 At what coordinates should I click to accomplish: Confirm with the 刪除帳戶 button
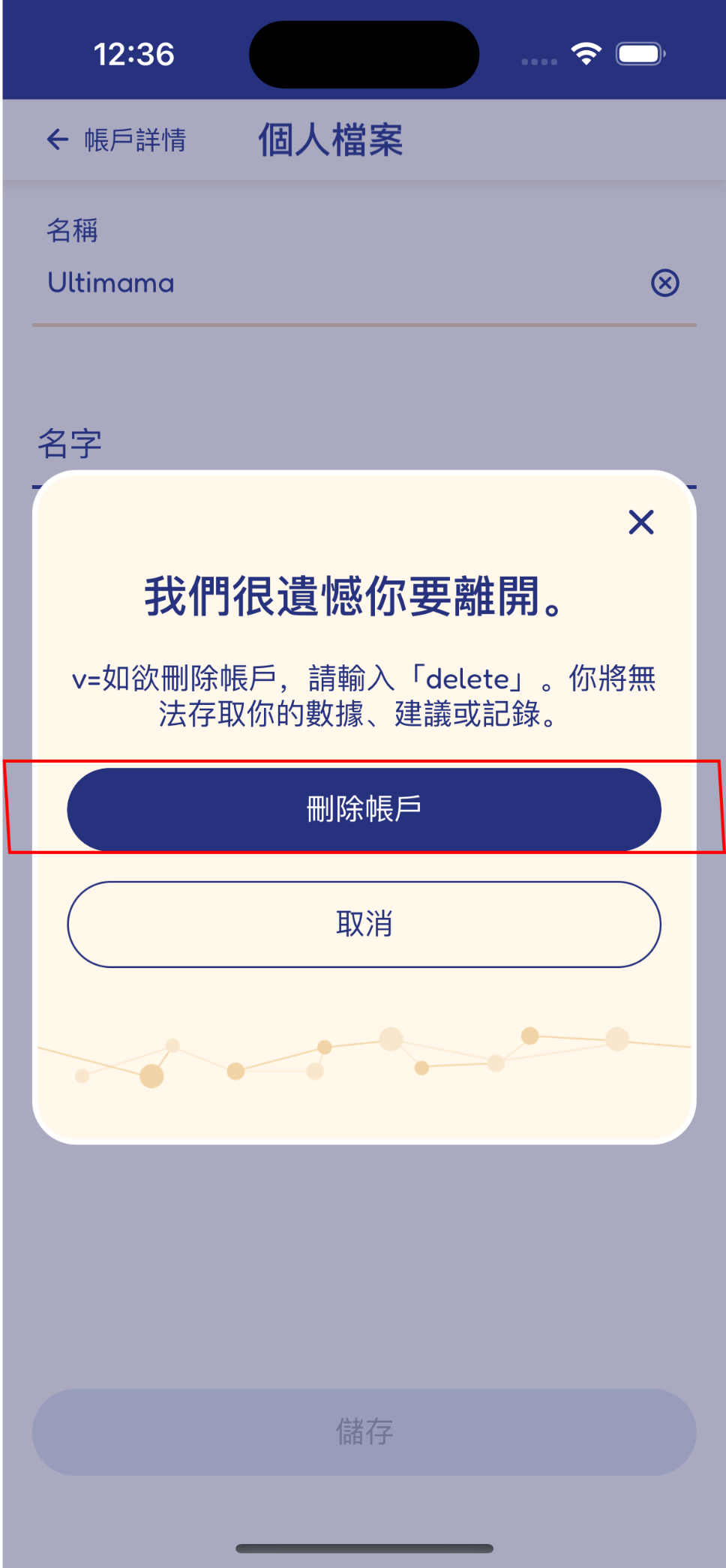coord(364,809)
